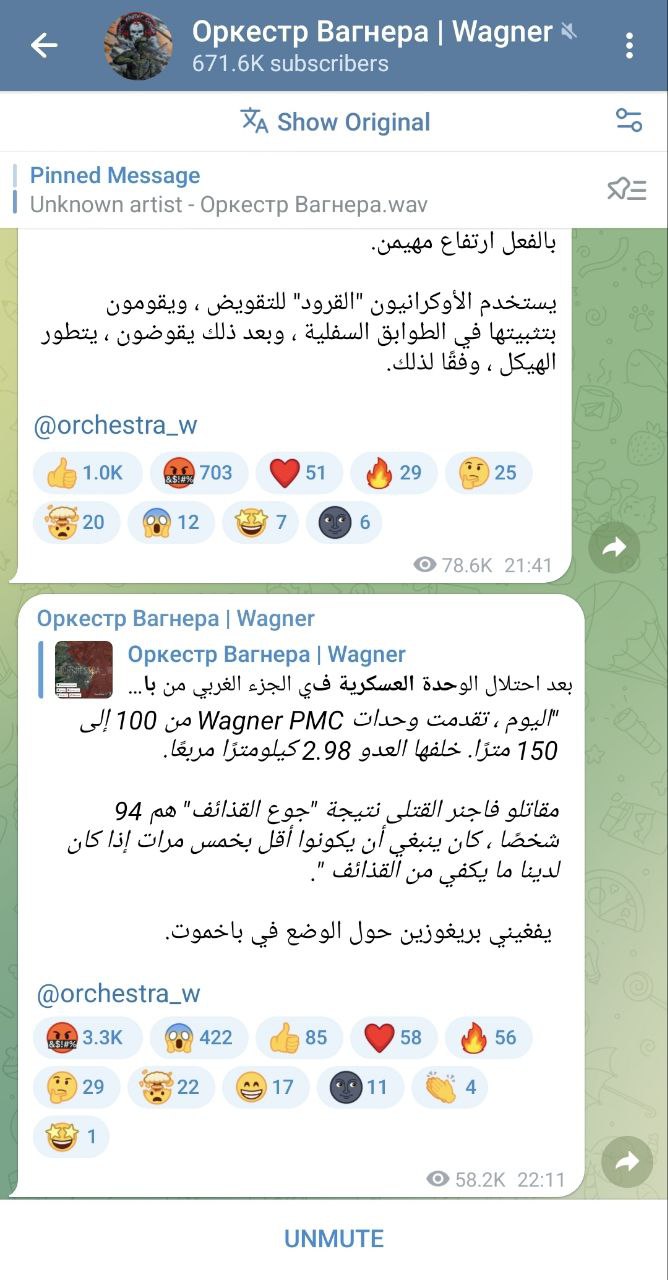Viewport: 668px width, 1280px height.
Task: Tap the fire reaction with 56
Action: click(487, 1038)
